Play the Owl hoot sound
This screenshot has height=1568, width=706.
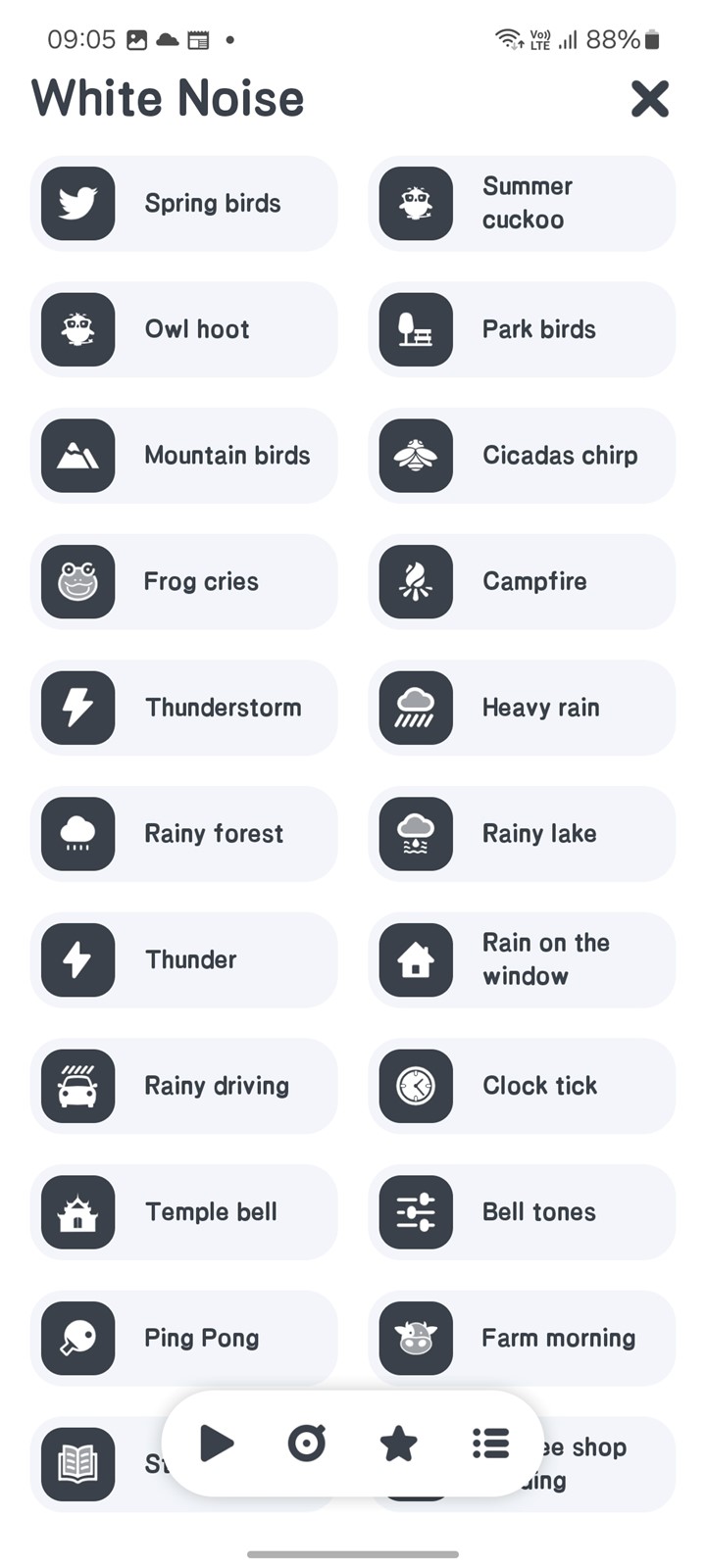click(x=183, y=329)
